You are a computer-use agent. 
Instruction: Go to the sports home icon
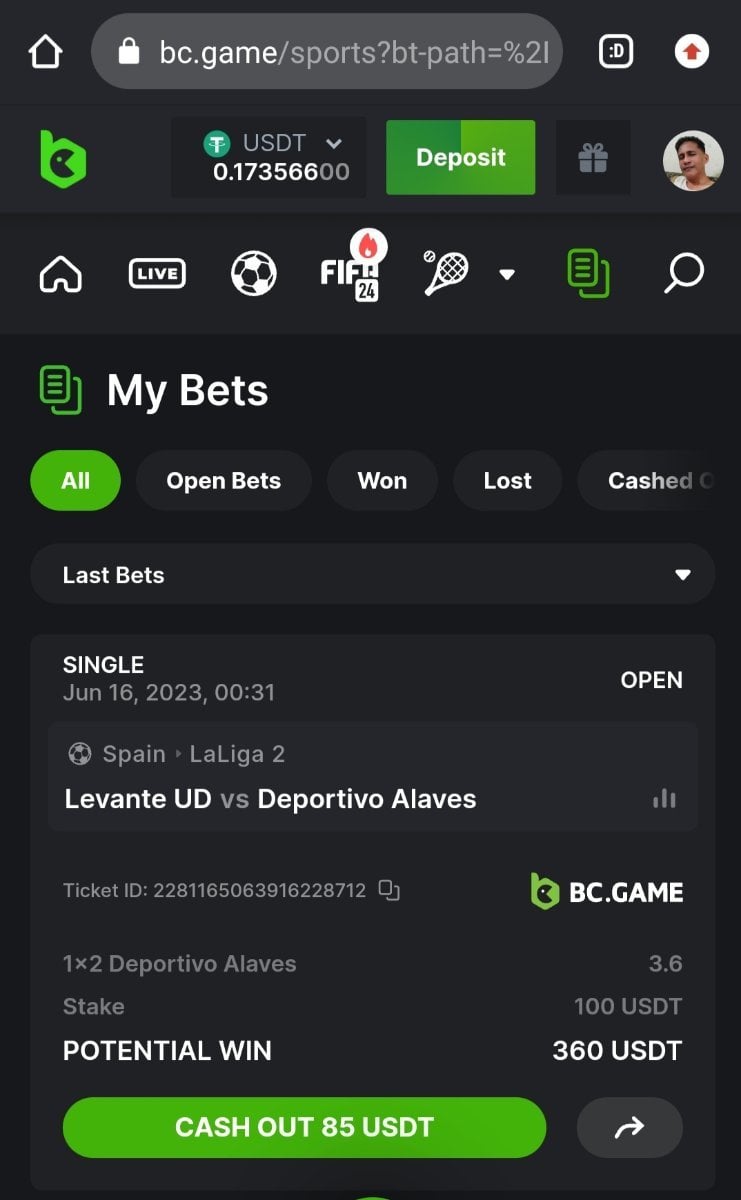pos(60,273)
